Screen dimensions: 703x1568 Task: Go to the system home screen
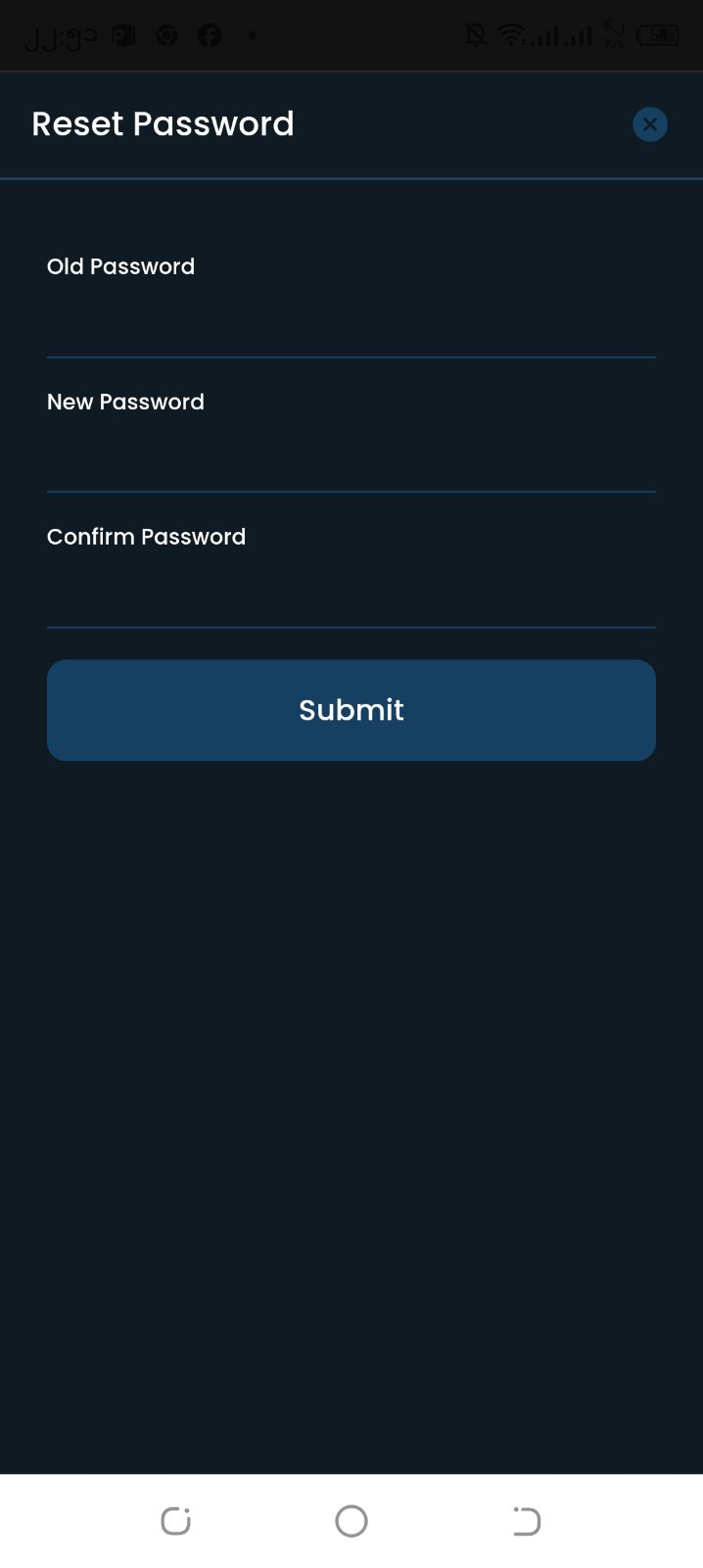click(x=351, y=1521)
